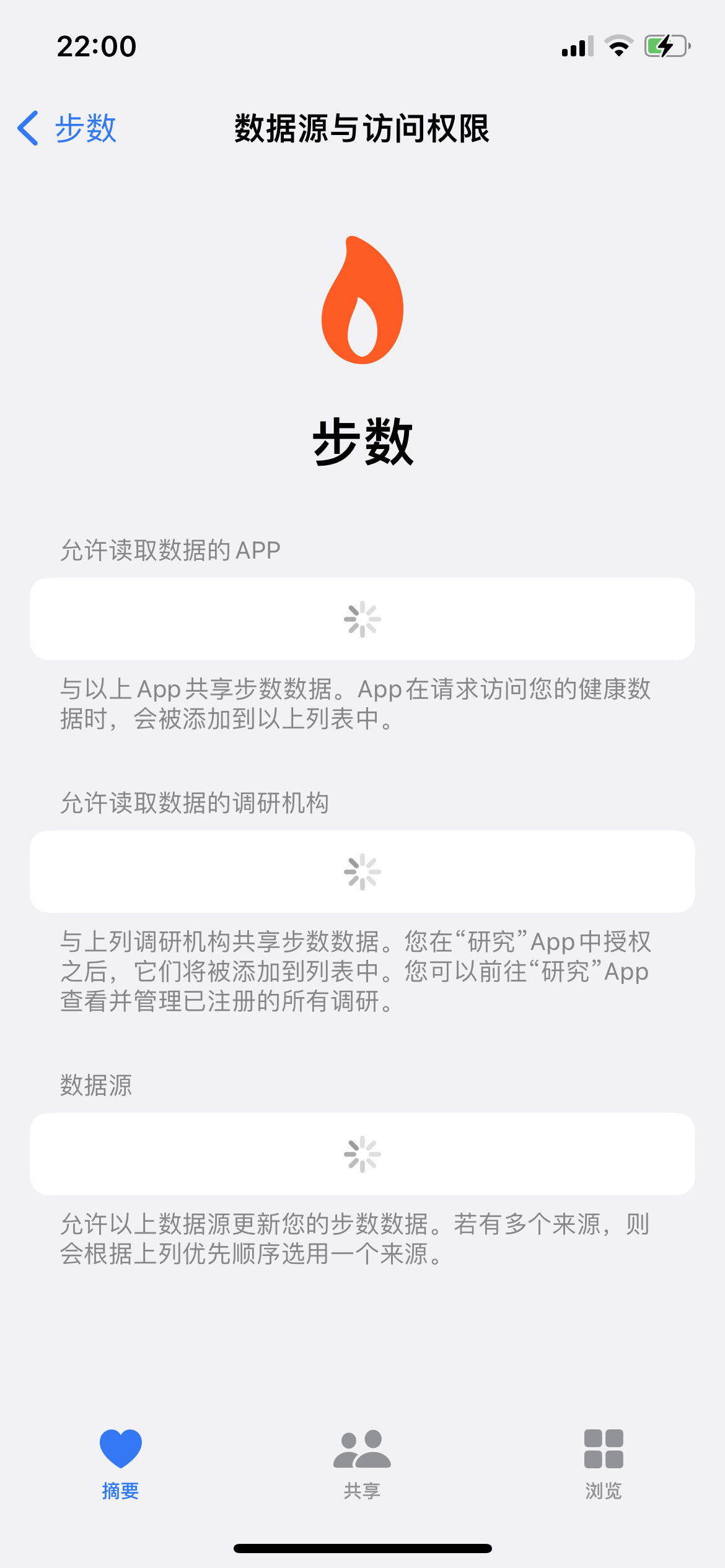Go back to the 步数 page
This screenshot has width=725, height=1568.
(x=67, y=128)
